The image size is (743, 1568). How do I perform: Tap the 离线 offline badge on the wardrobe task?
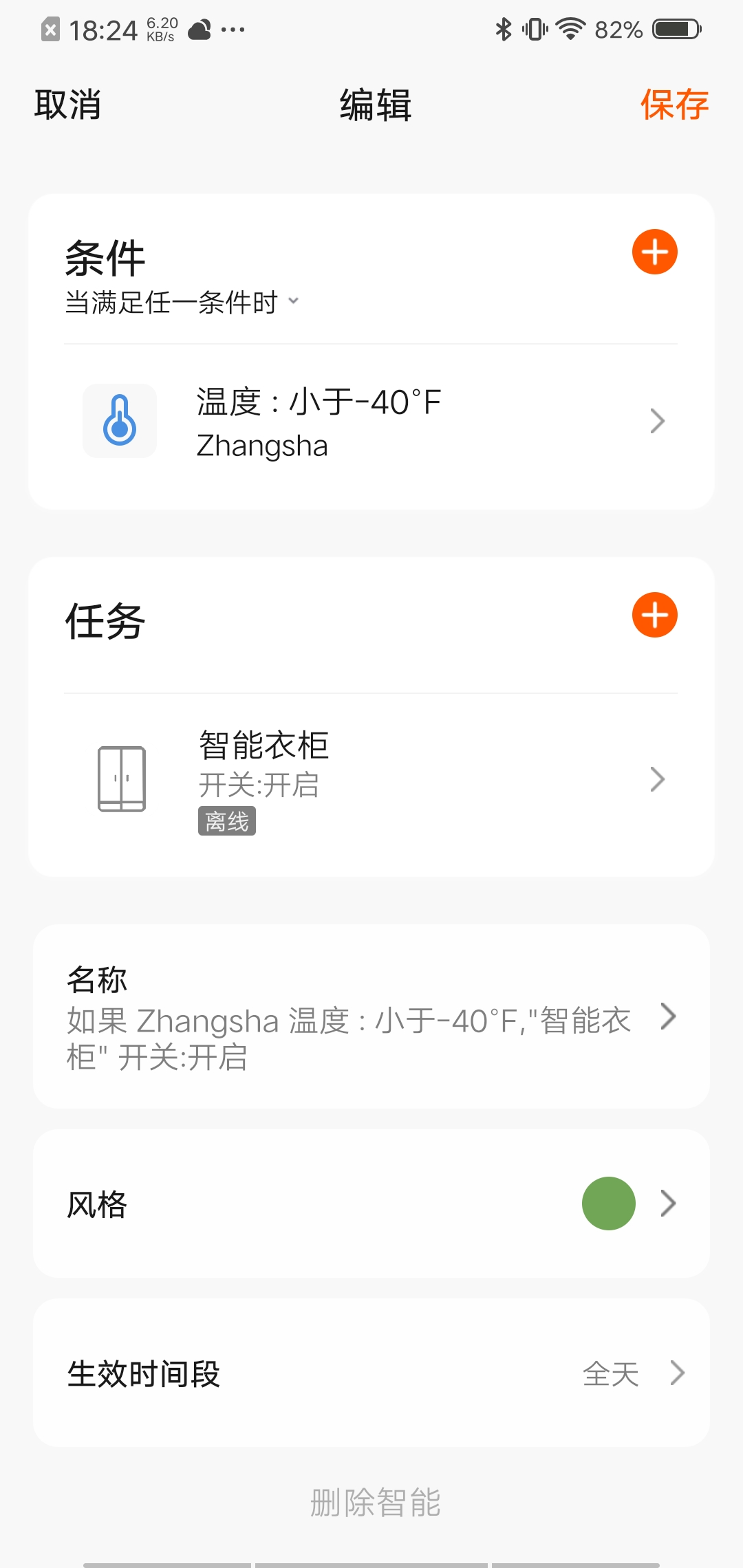point(227,821)
